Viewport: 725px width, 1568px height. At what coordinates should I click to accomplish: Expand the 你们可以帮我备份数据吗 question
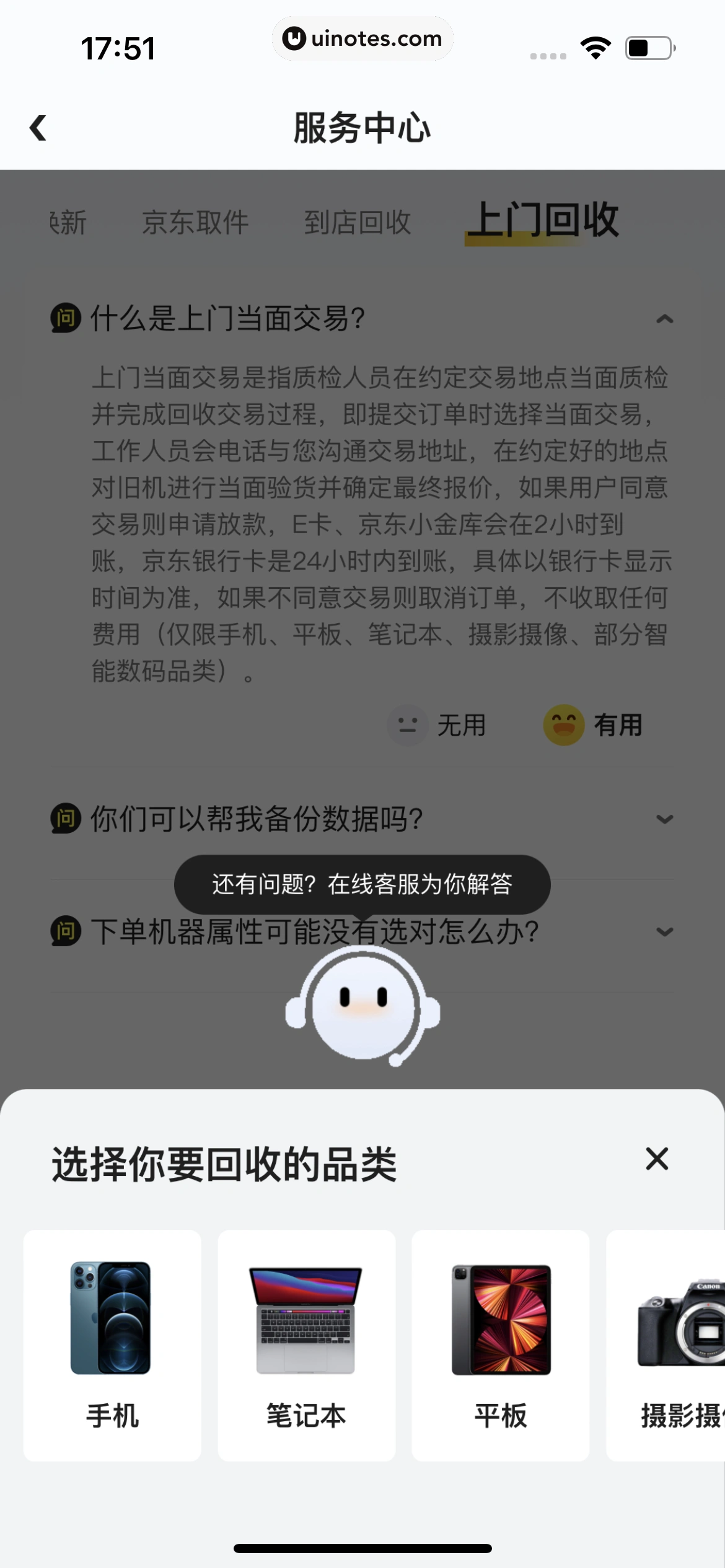[666, 819]
